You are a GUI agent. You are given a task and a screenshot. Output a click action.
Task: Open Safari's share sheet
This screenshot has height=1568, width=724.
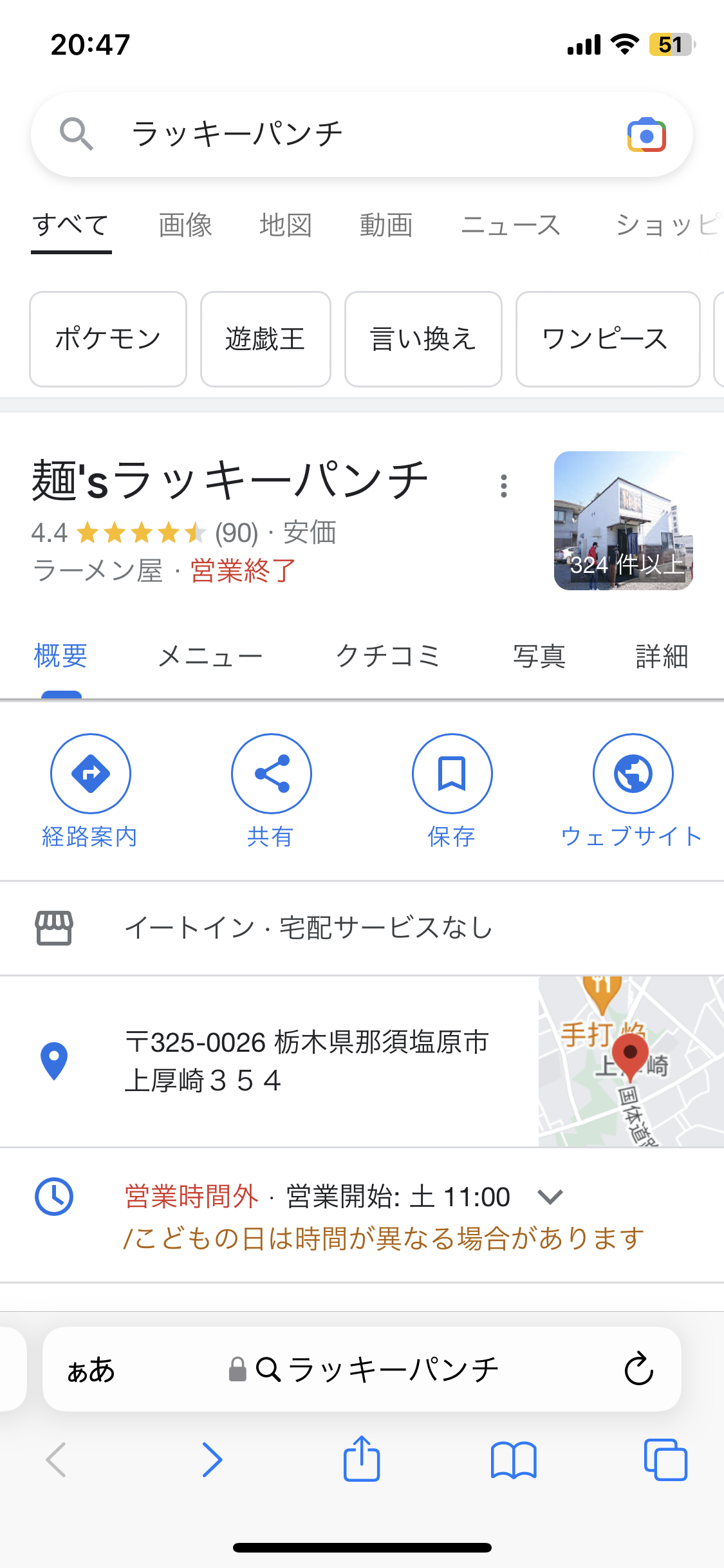pos(362,1459)
